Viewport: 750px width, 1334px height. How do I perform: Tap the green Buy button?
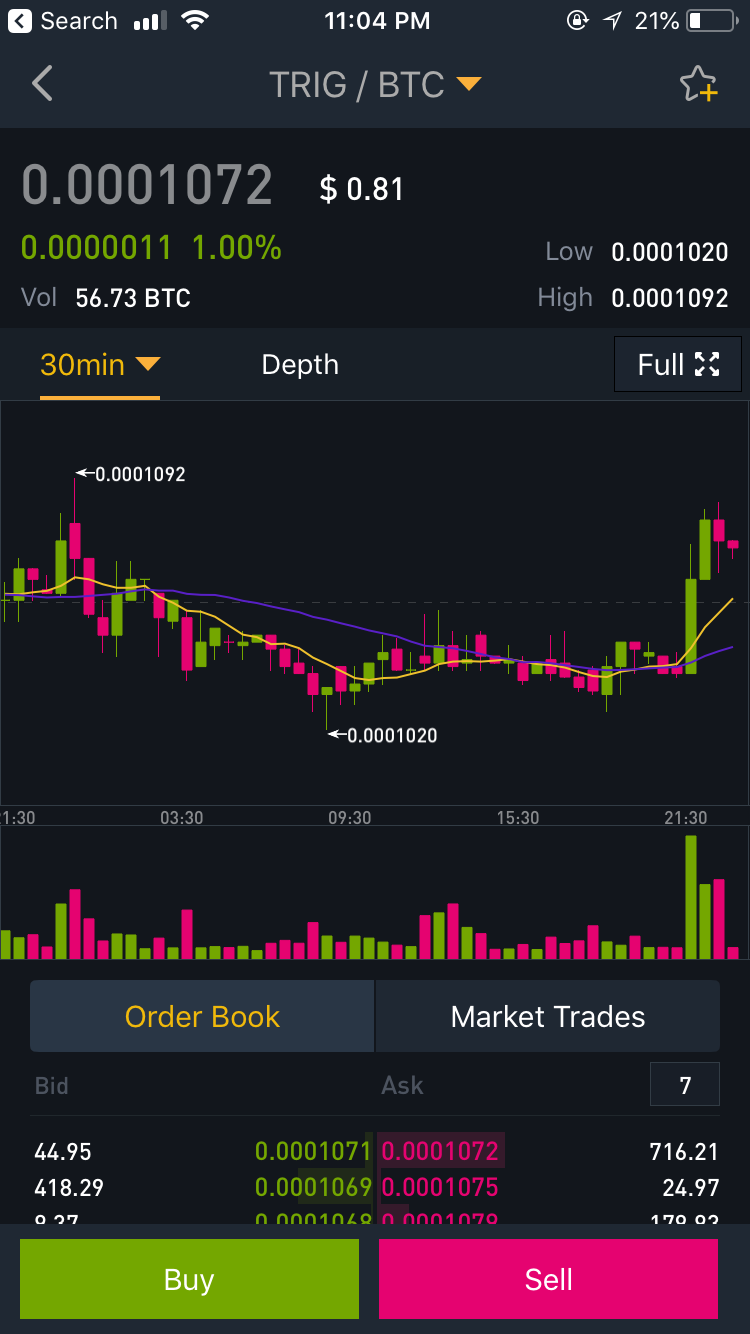pos(189,1279)
